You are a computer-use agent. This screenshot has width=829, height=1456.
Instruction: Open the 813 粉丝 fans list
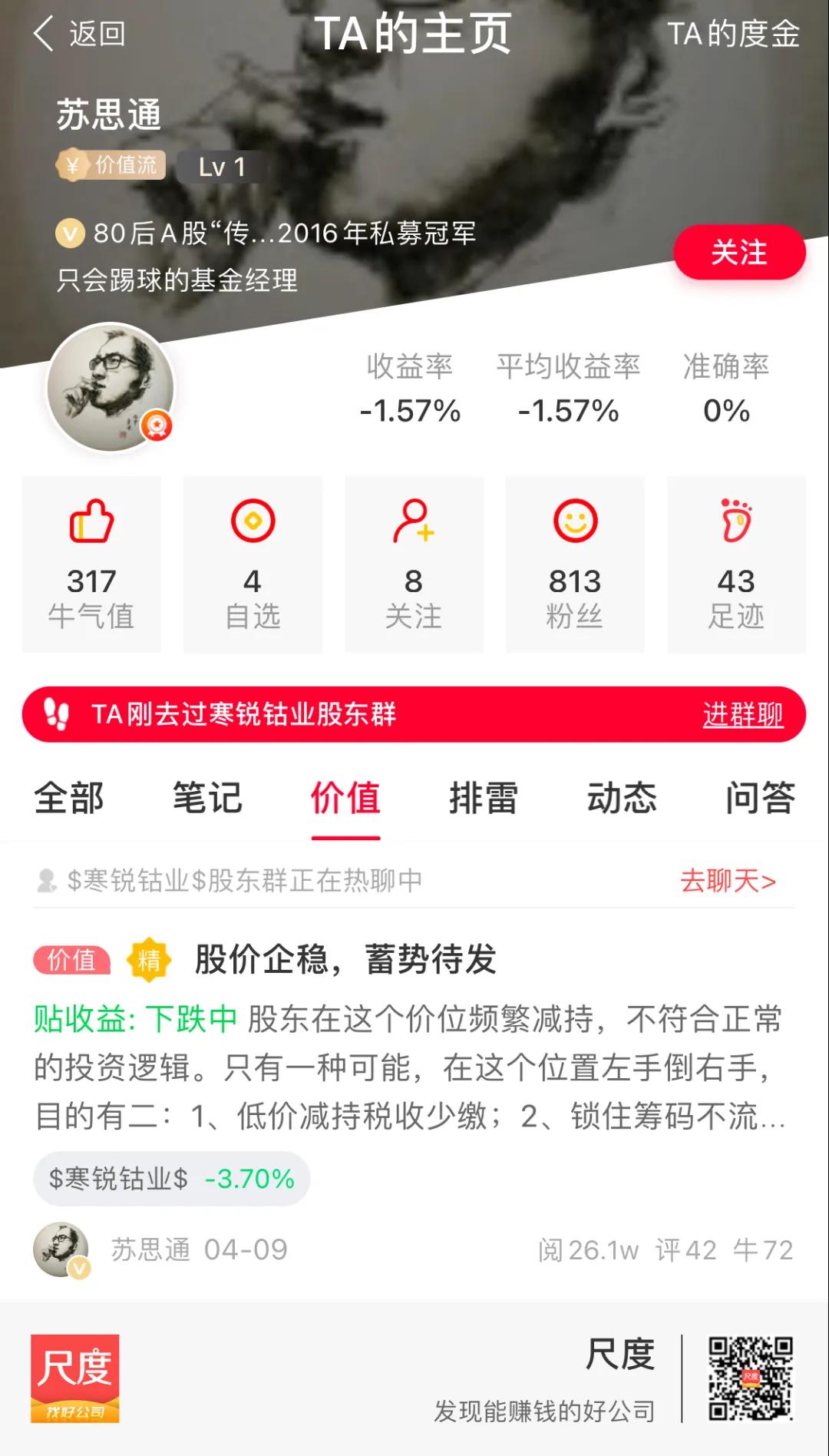[x=575, y=564]
